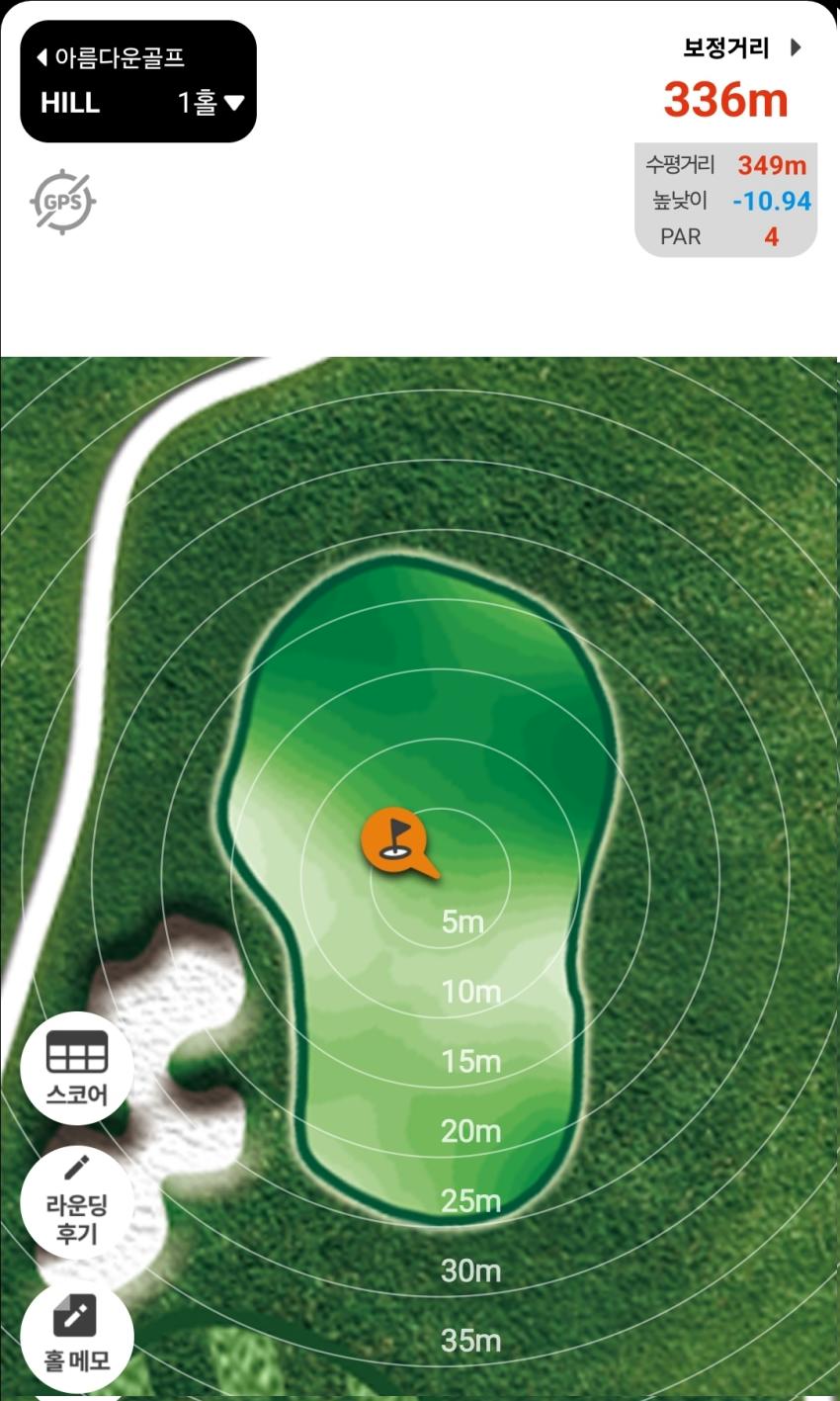Open the 1홀 hole dropdown
Image resolution: width=840 pixels, height=1401 pixels.
coord(210,103)
